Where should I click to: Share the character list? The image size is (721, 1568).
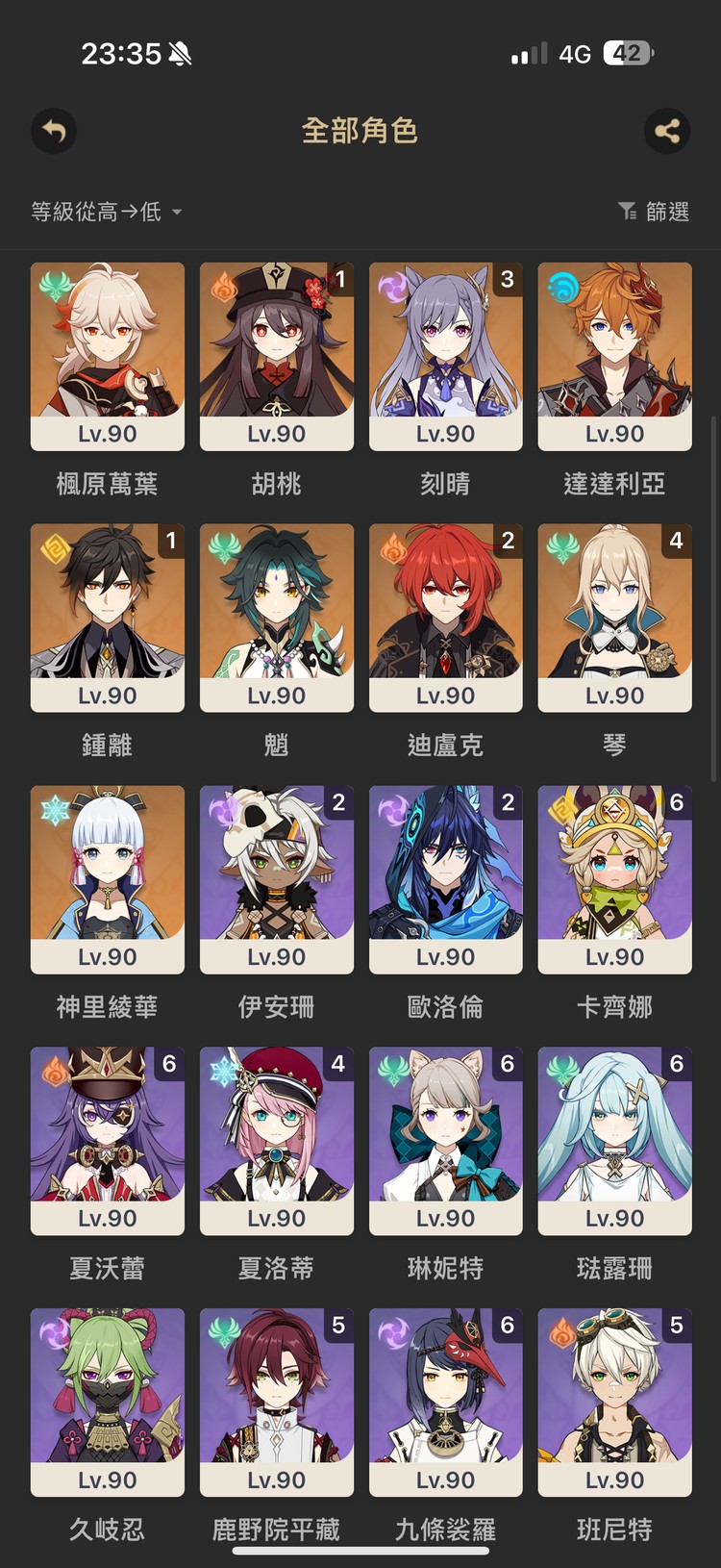pos(666,131)
